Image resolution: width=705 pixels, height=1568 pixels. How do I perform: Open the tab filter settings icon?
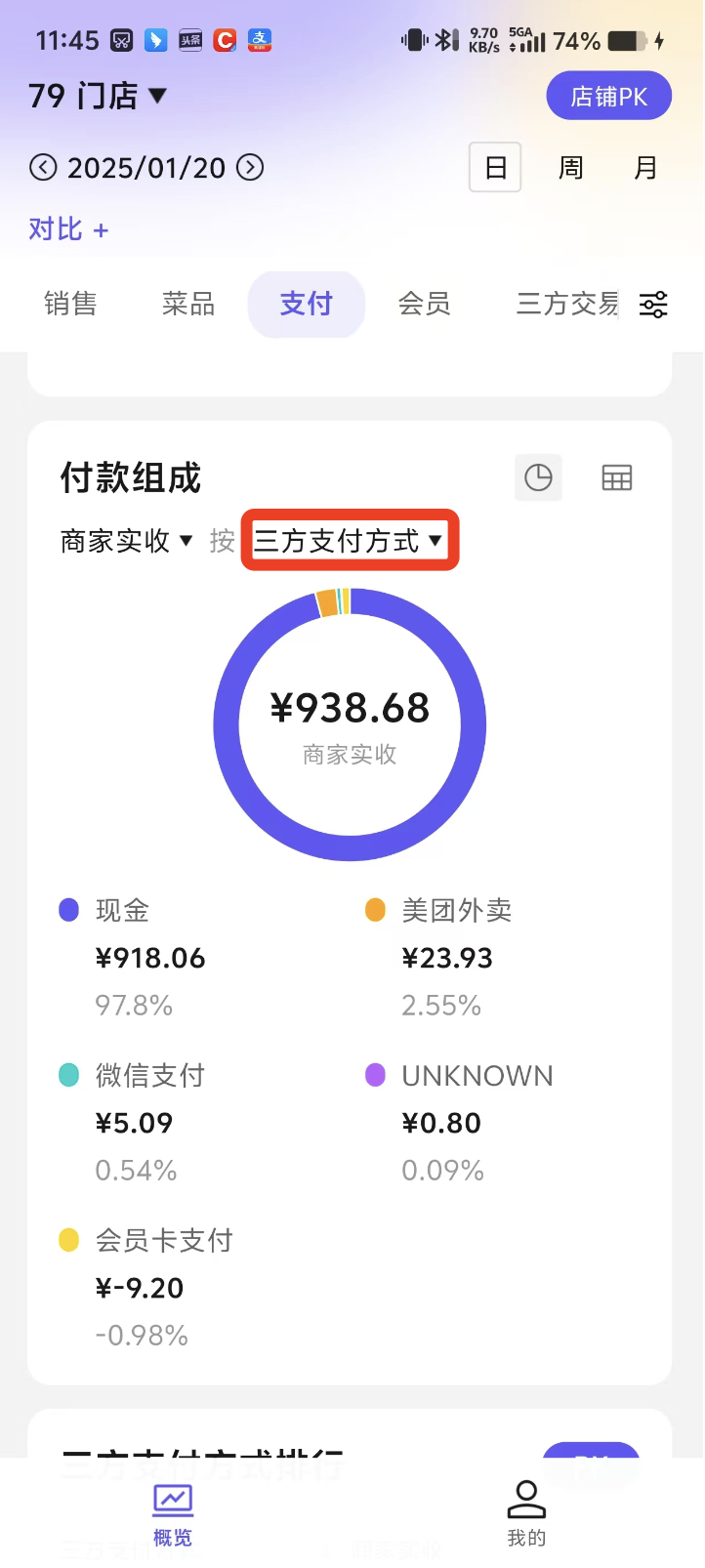[653, 305]
